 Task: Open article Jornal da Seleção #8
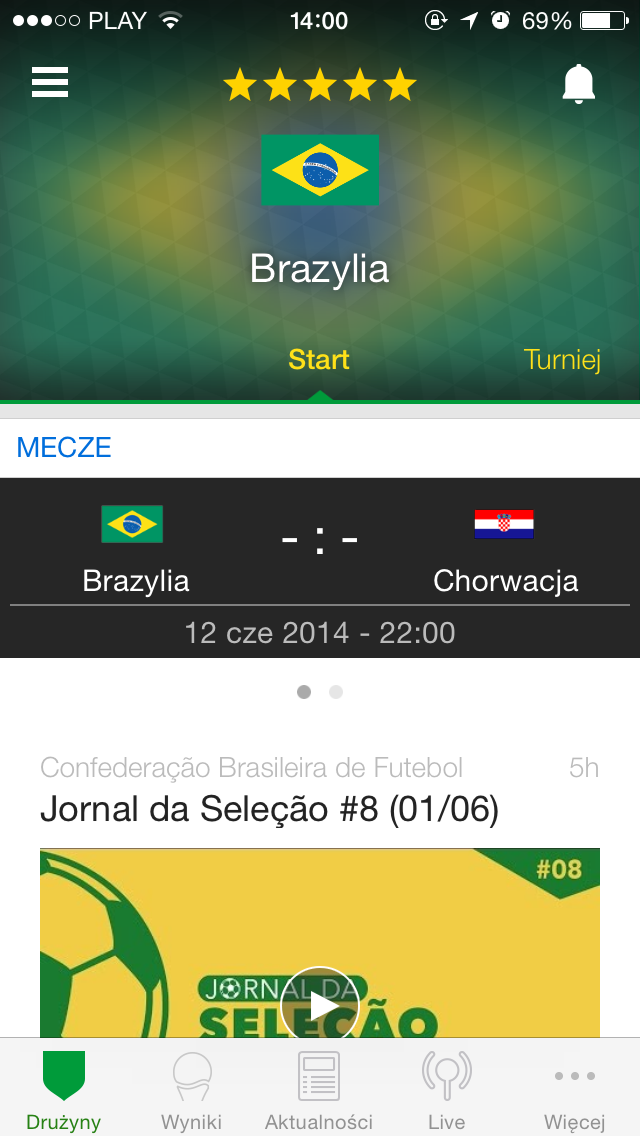(x=270, y=809)
